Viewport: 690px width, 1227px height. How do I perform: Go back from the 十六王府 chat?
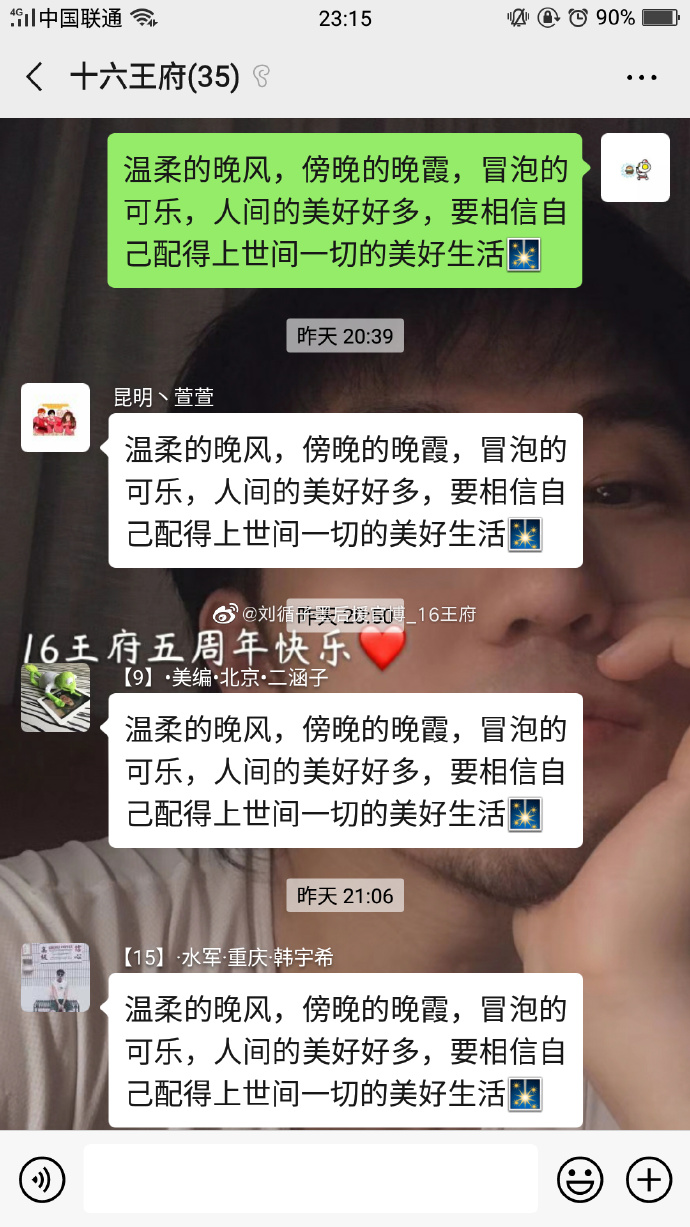[x=35, y=77]
